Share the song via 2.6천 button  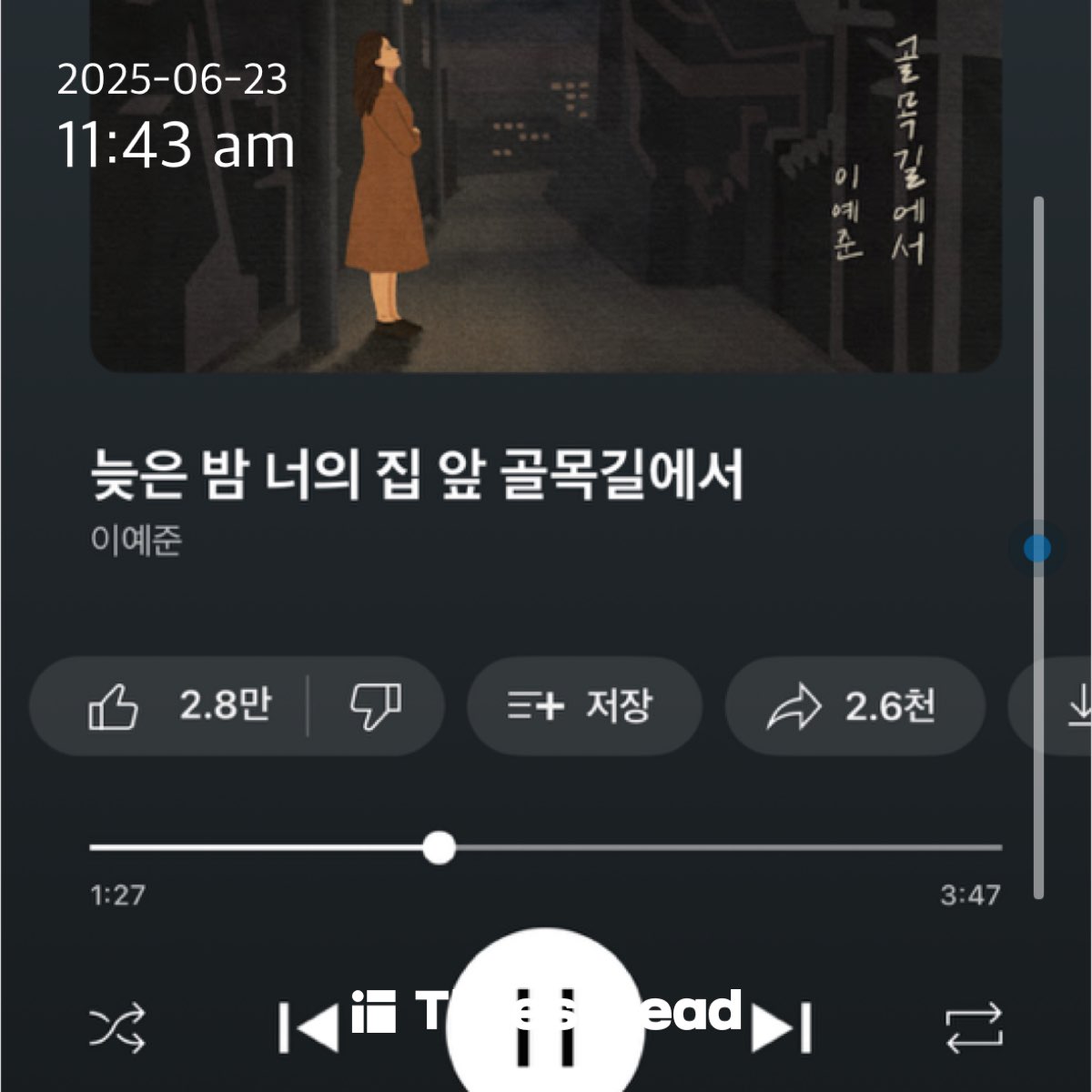tap(854, 706)
